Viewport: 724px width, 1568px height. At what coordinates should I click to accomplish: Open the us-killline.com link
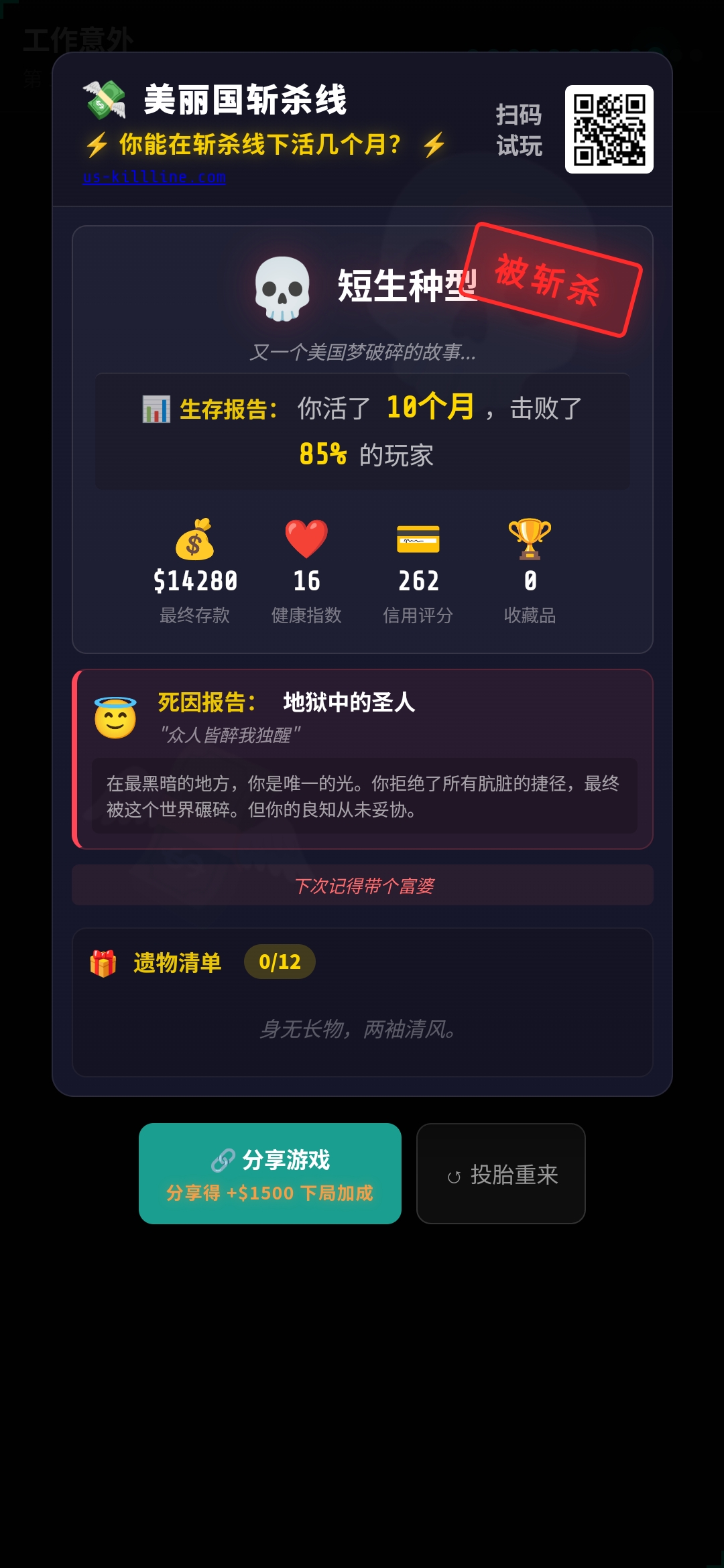point(154,177)
